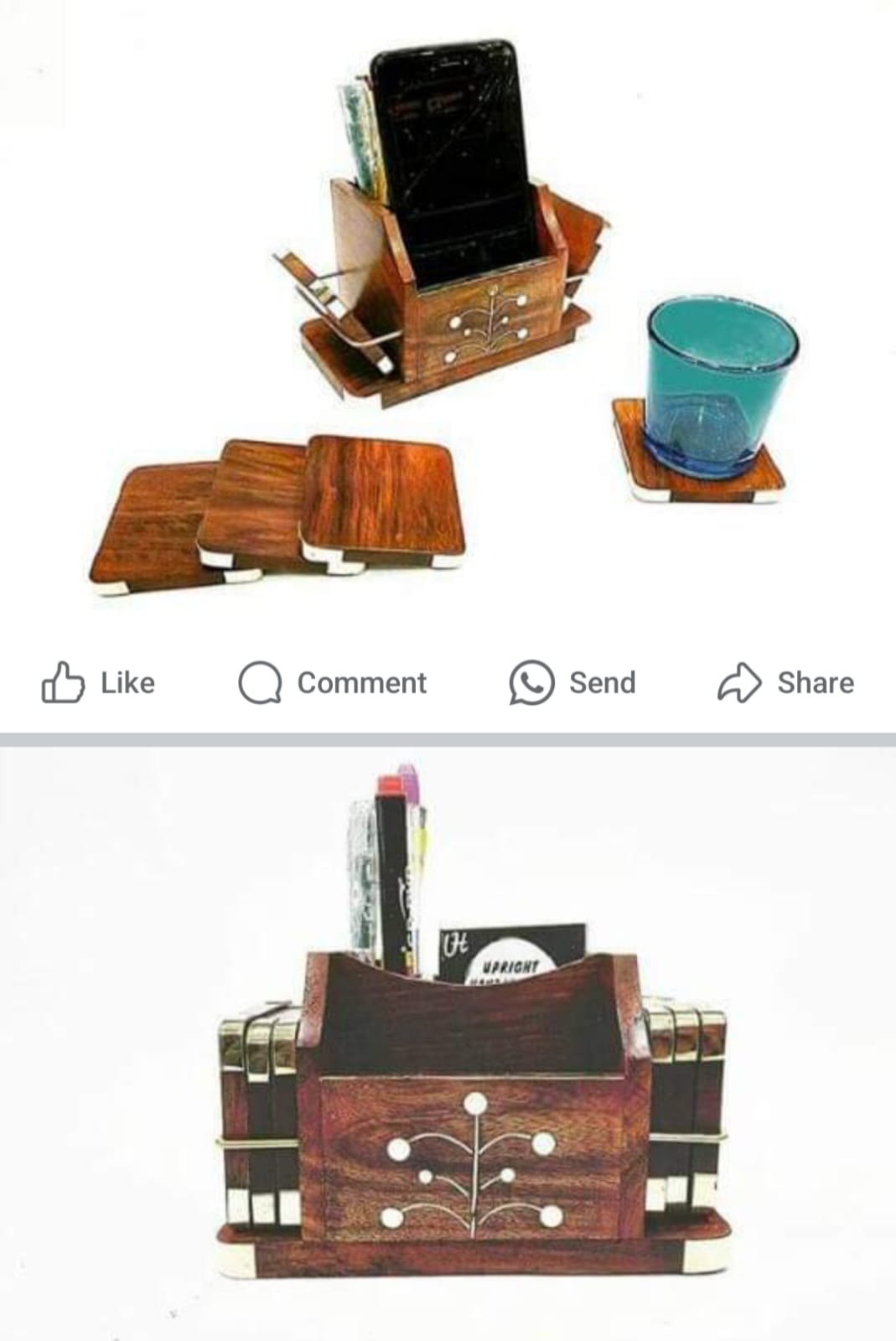896x1341 pixels.
Task: Send the post via WhatsApp
Action: (572, 682)
